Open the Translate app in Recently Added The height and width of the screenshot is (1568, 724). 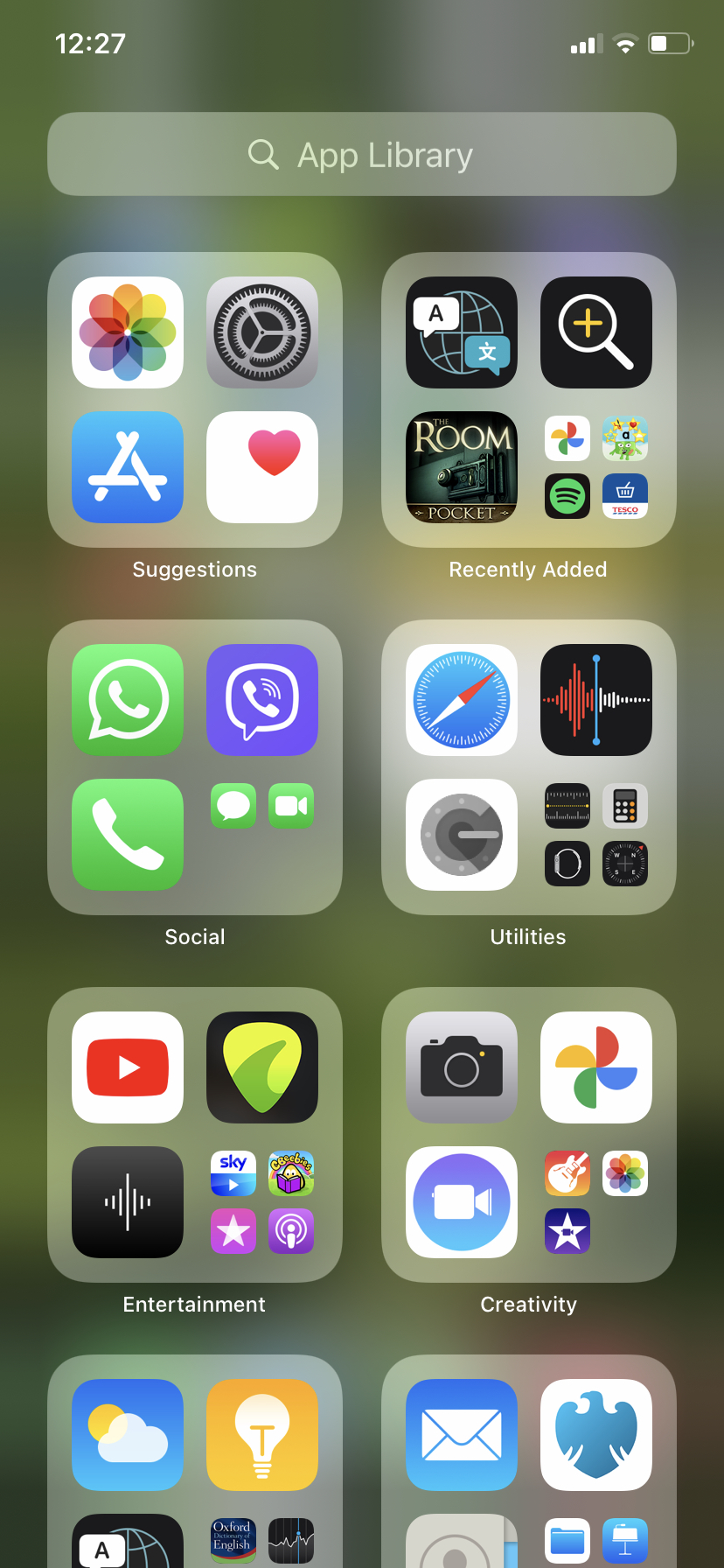[x=462, y=332]
